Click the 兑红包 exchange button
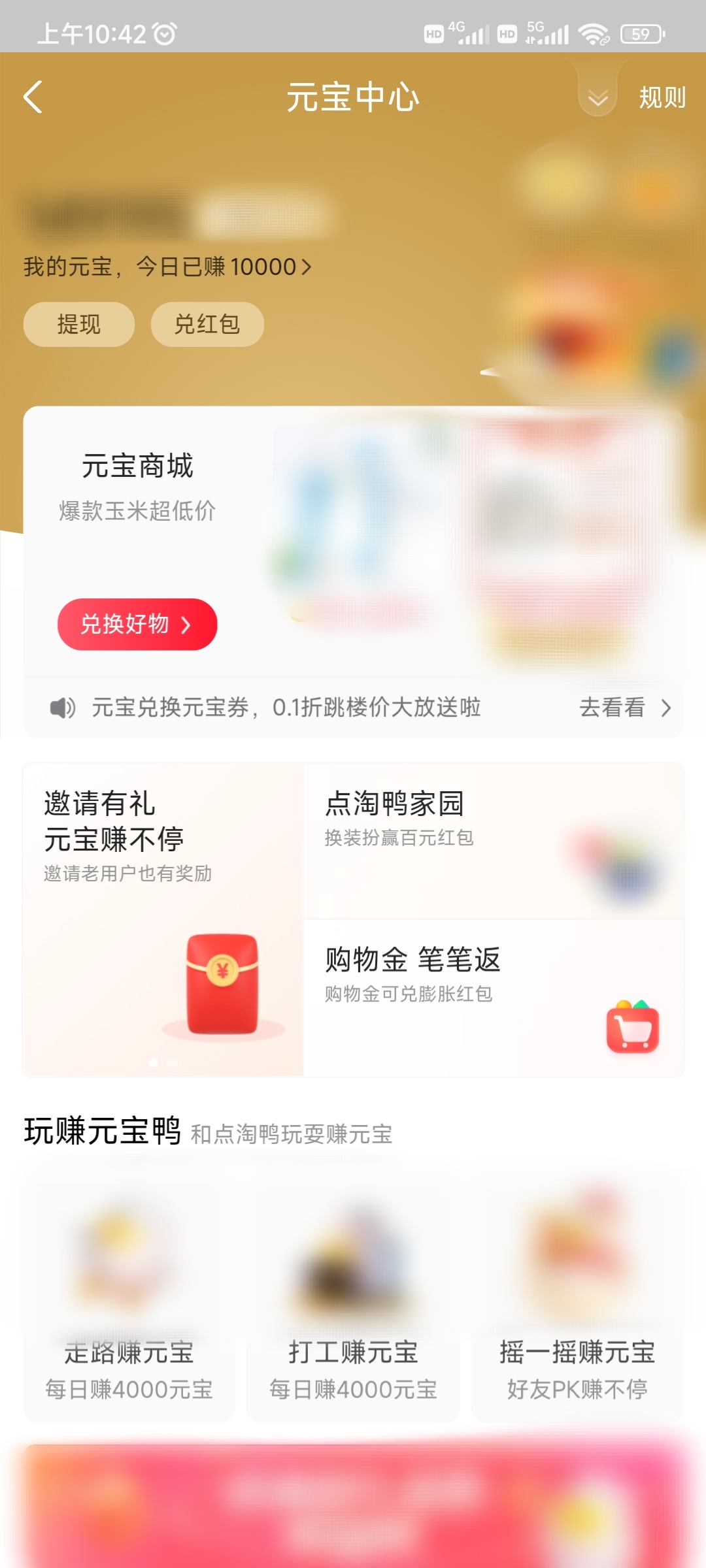 207,324
